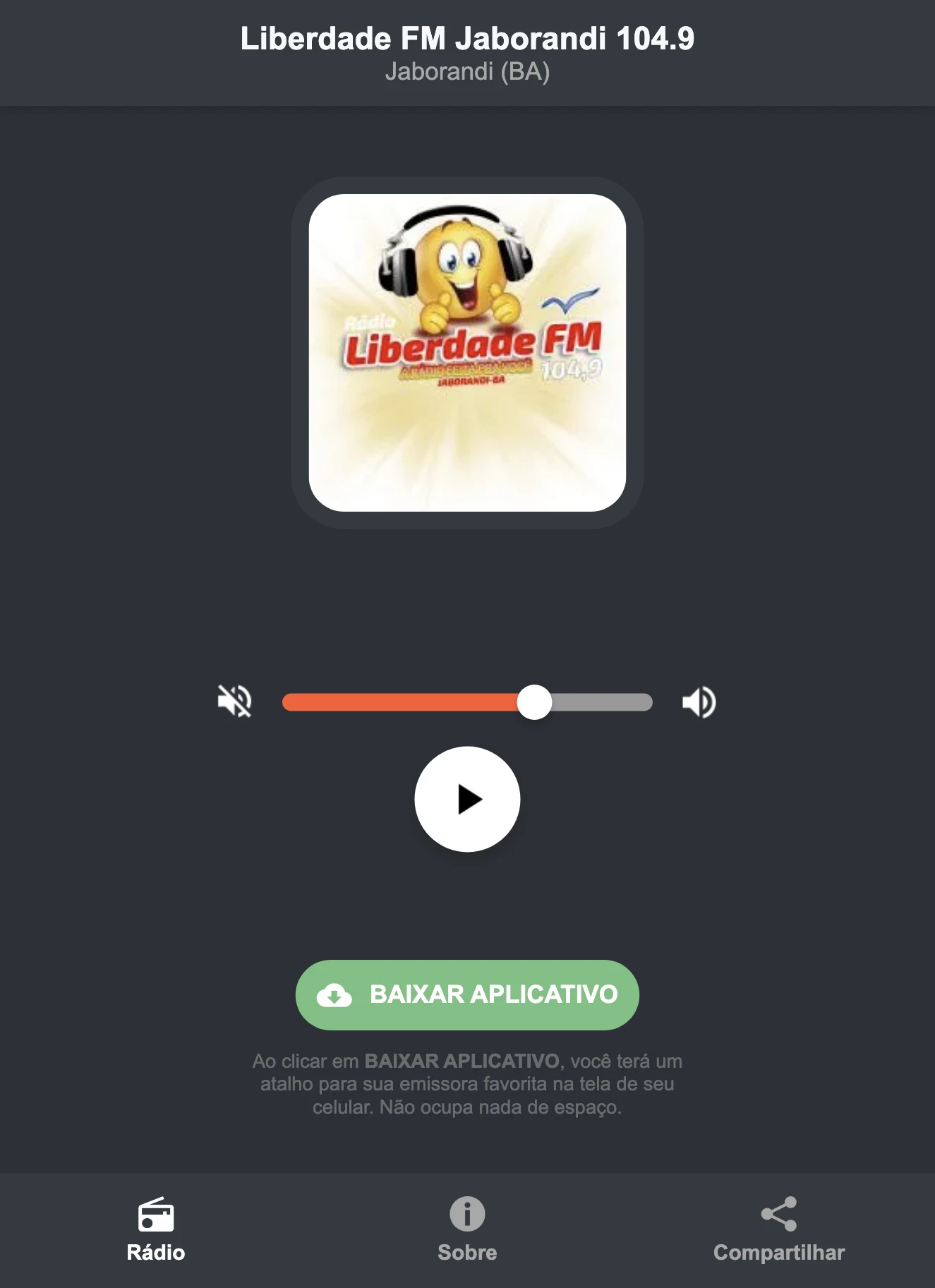Click the Jaborandi (BA) subtitle text
This screenshot has width=935, height=1288.
(467, 73)
